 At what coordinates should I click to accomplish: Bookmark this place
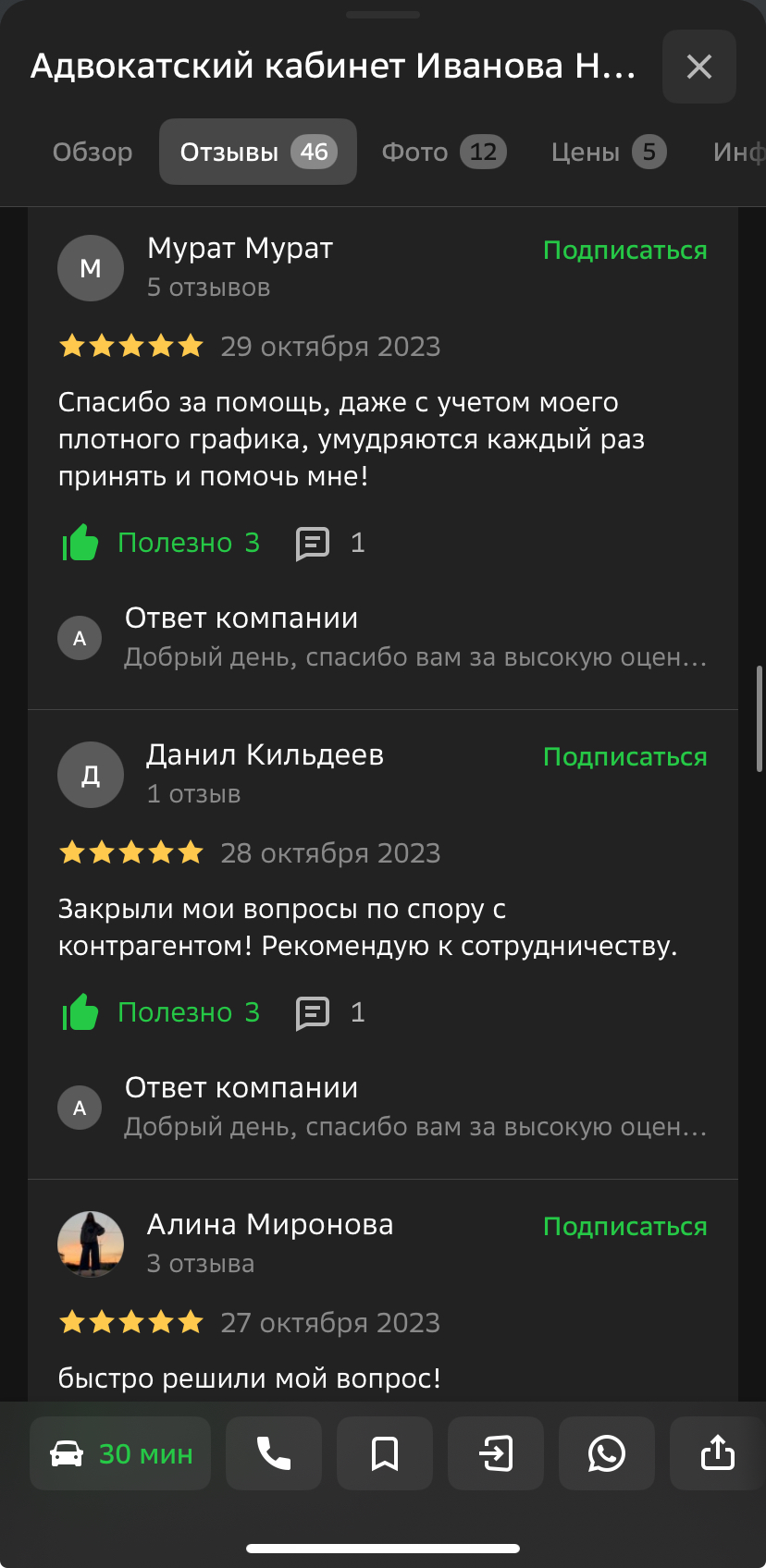coord(385,1453)
